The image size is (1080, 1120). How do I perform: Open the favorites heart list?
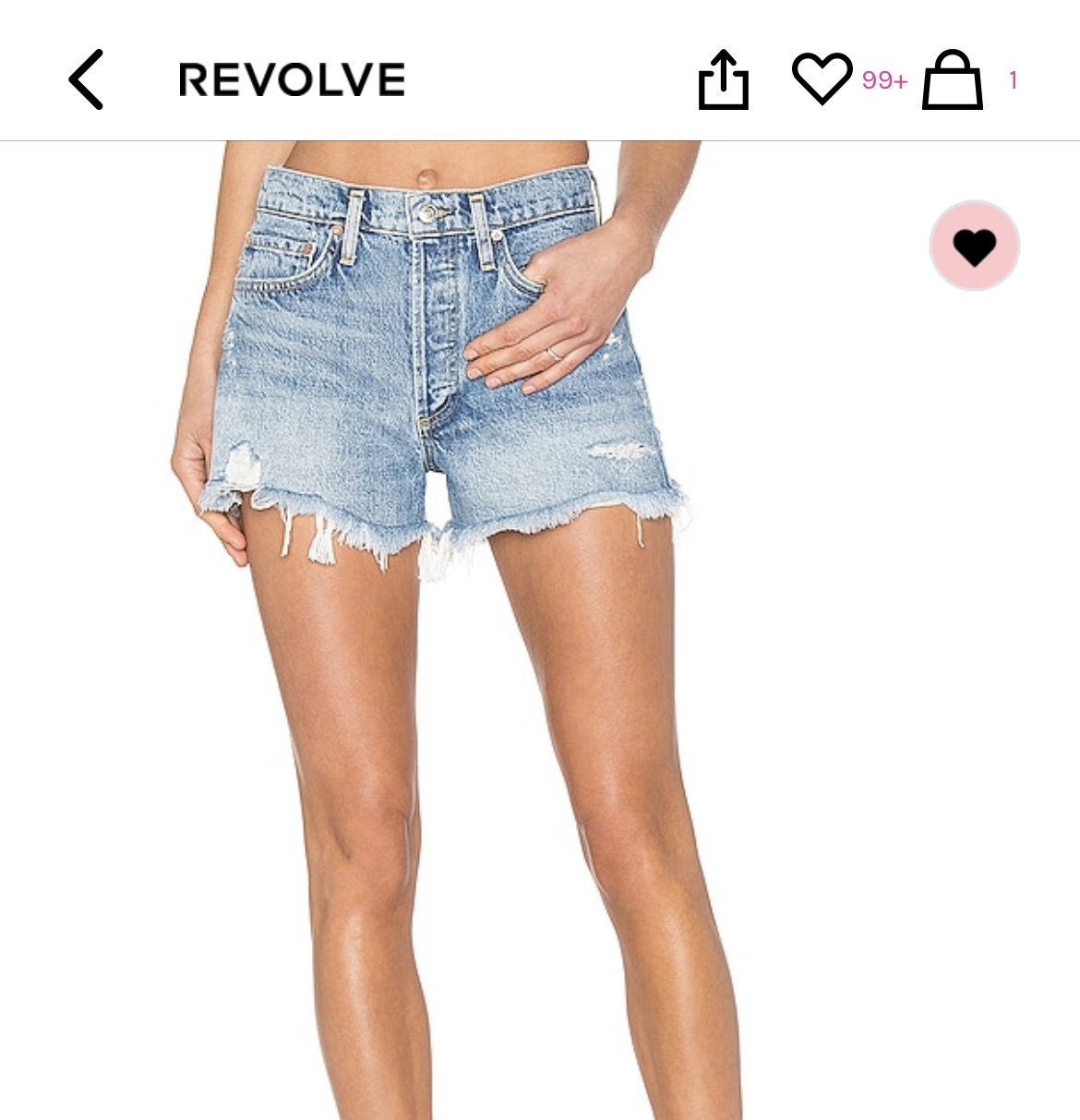[x=822, y=79]
